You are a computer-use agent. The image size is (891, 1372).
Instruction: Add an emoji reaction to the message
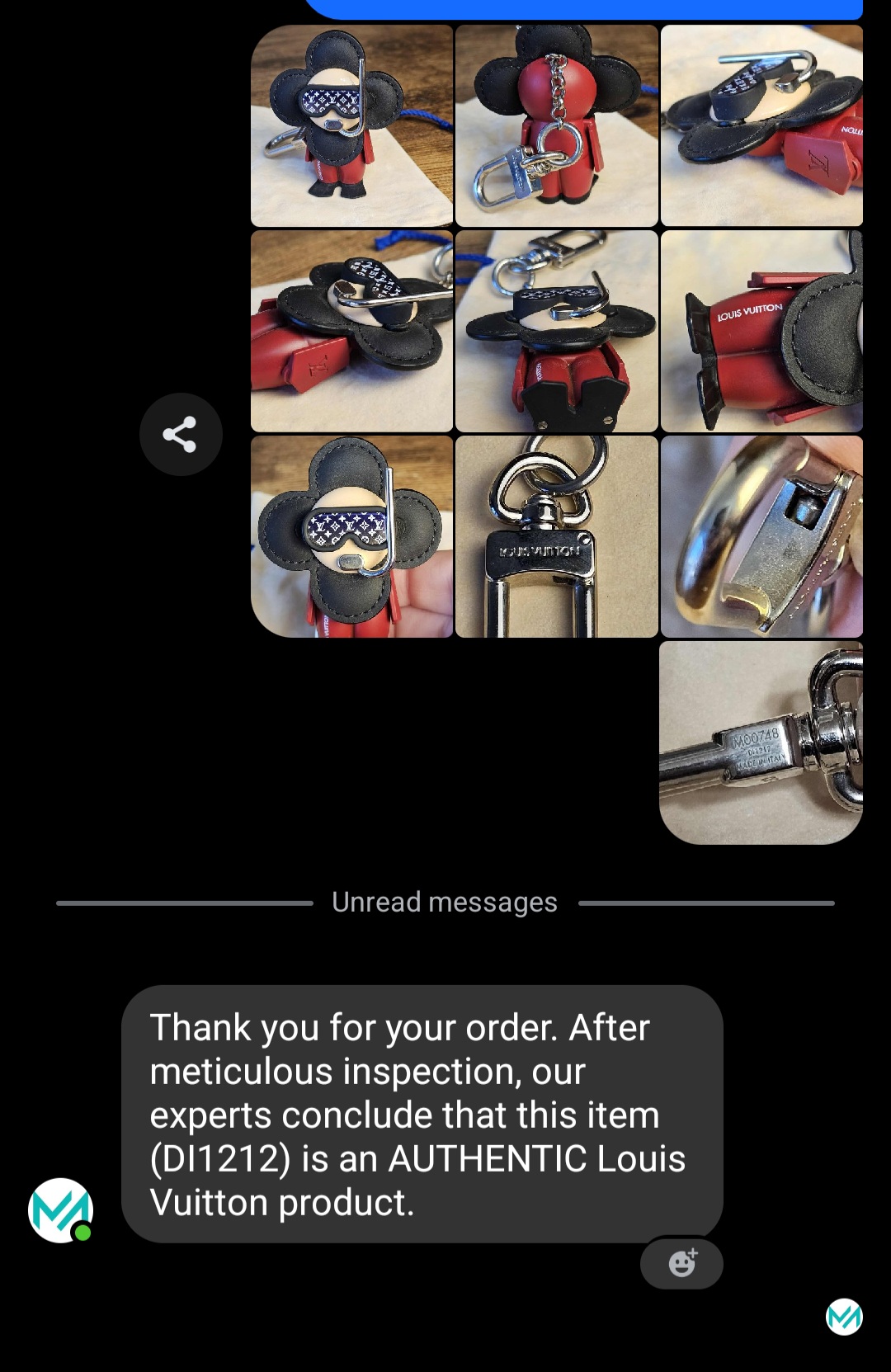(681, 1263)
